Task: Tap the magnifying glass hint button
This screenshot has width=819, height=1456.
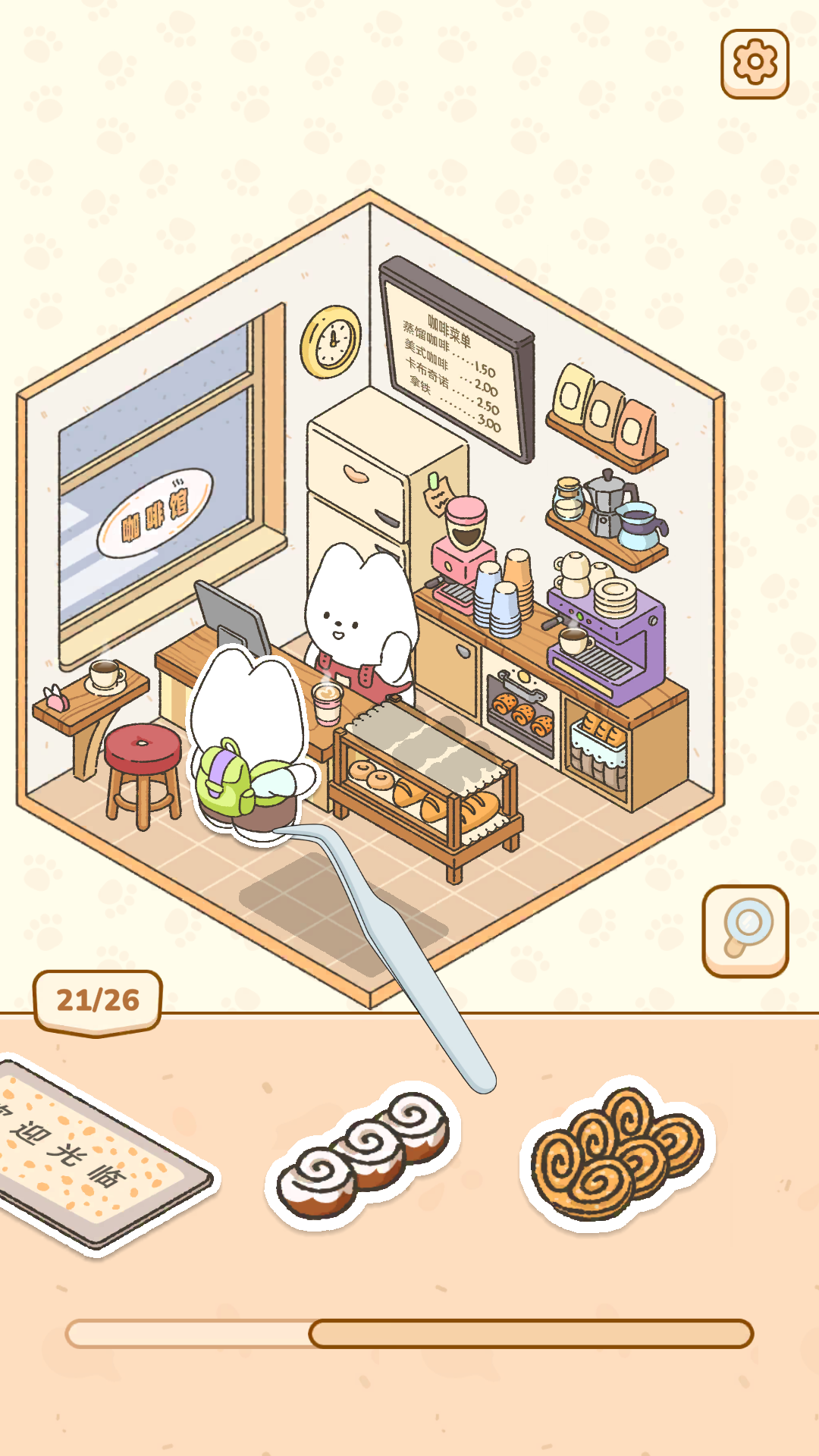Action: click(x=745, y=930)
